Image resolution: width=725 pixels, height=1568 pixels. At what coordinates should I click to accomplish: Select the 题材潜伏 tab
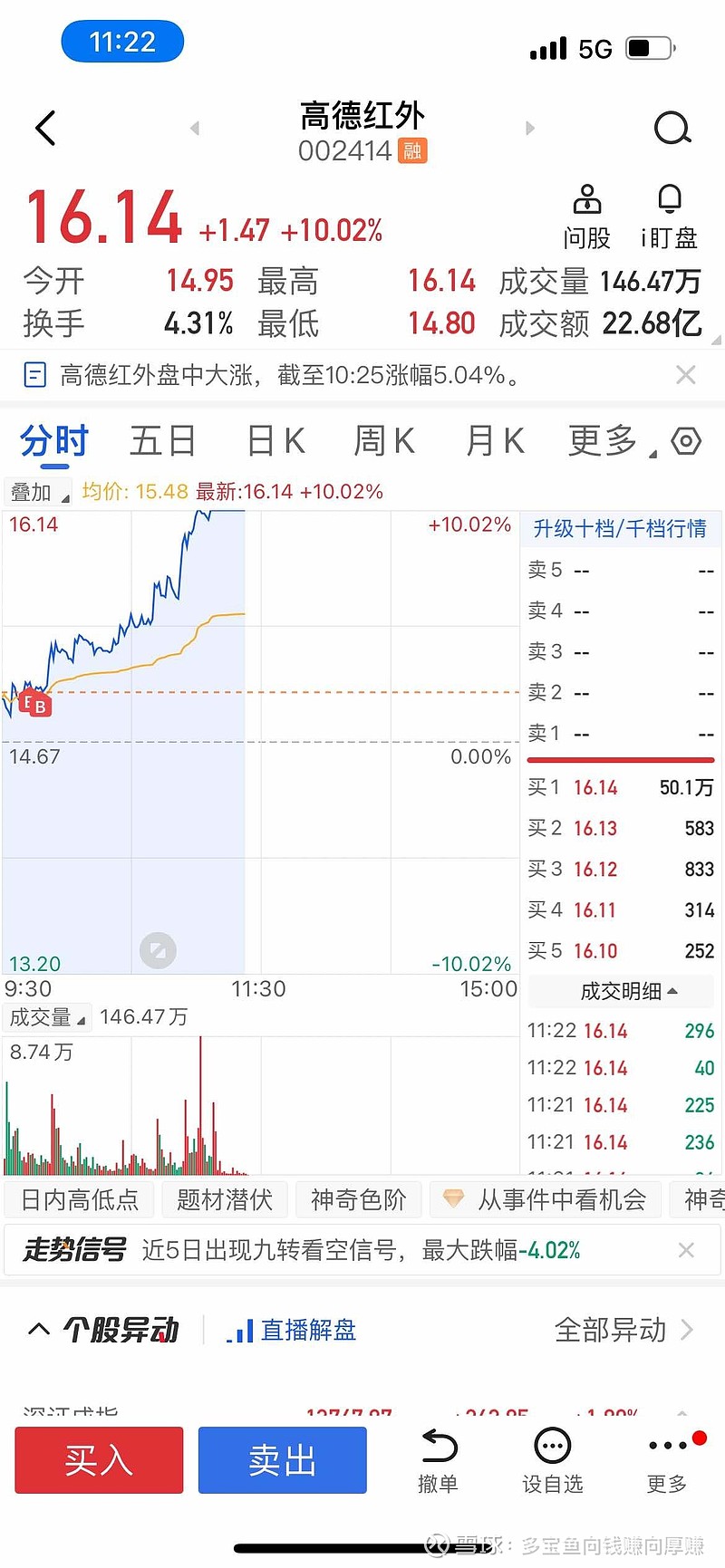(x=224, y=1198)
